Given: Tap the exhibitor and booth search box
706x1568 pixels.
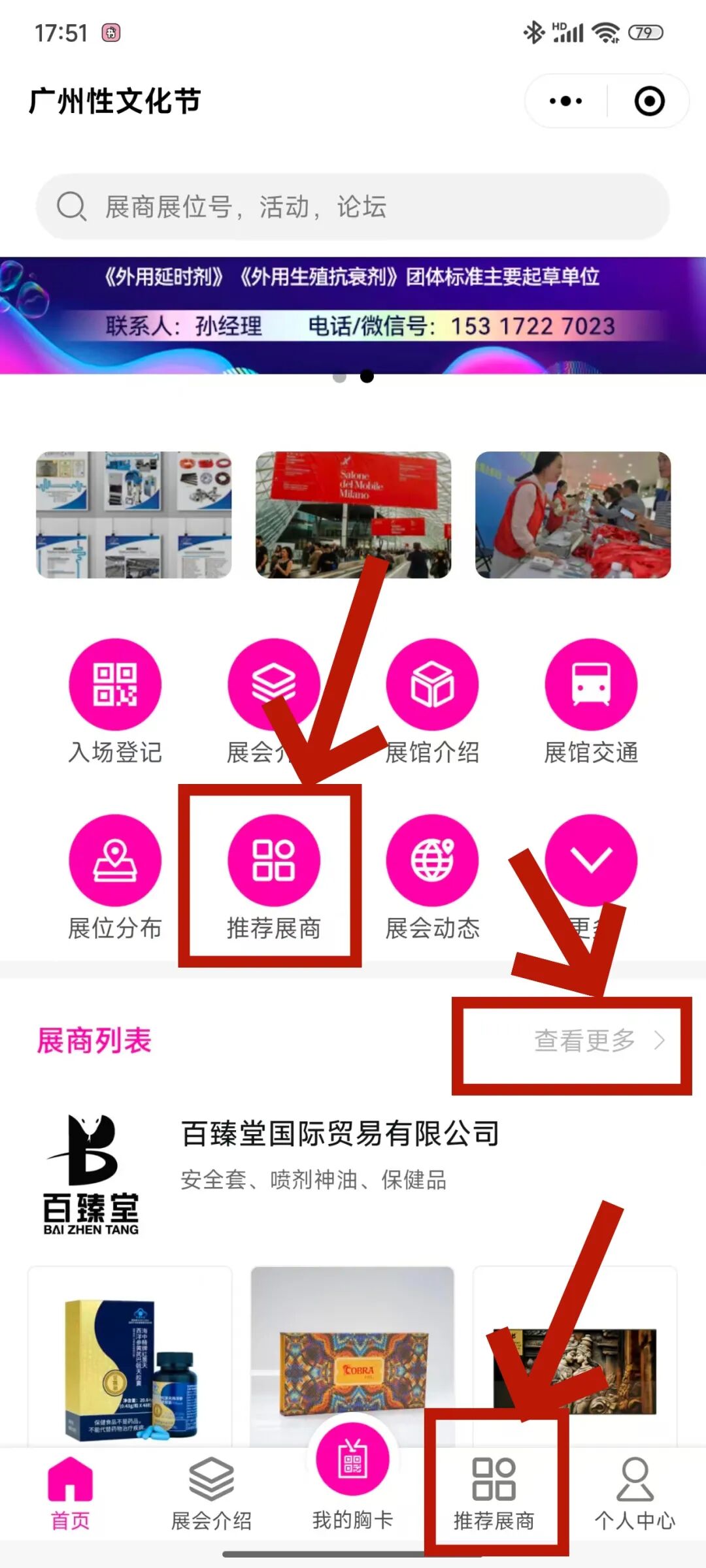Looking at the screenshot, I should pyautogui.click(x=353, y=206).
